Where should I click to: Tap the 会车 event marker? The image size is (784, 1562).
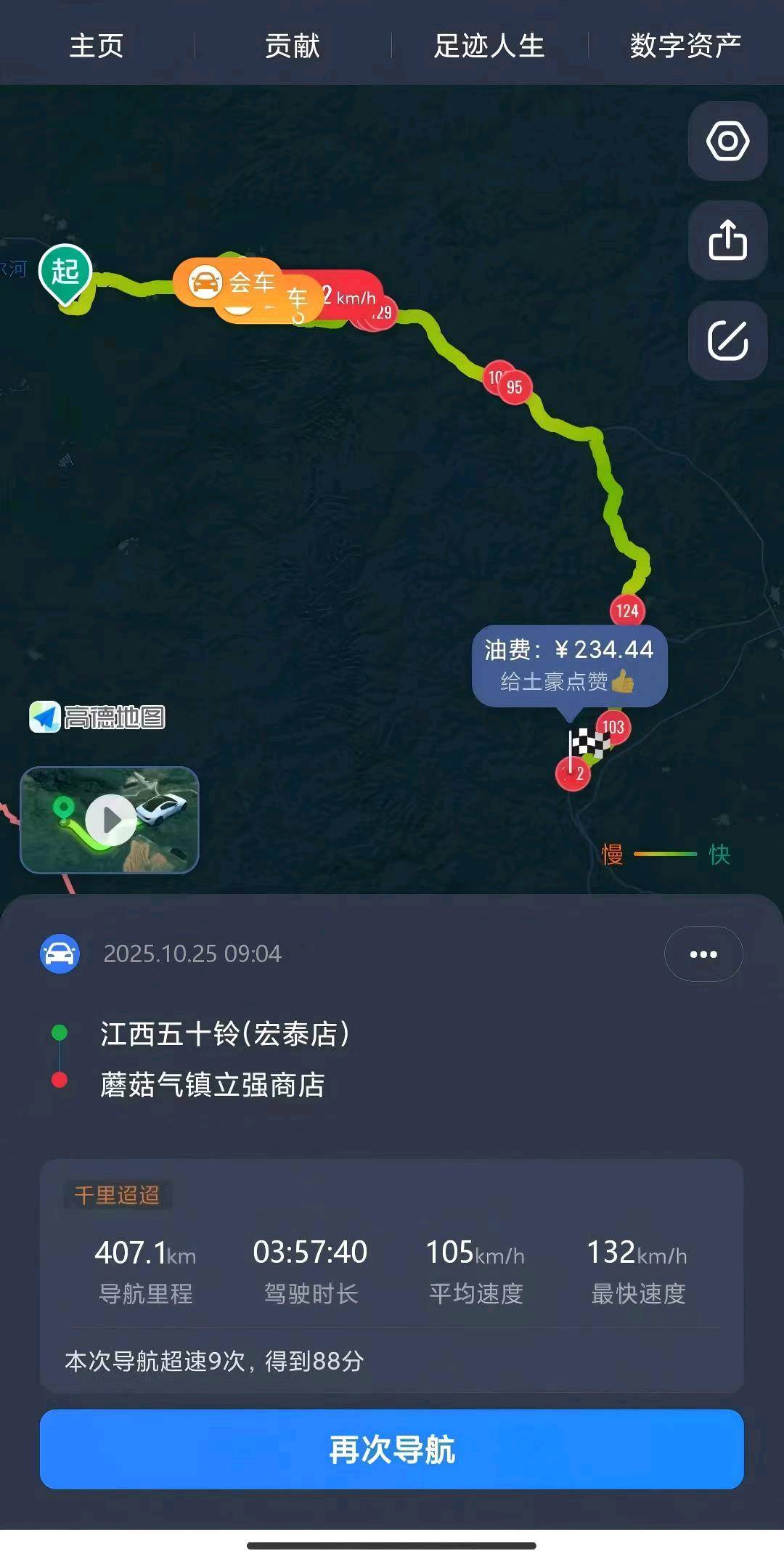pyautogui.click(x=231, y=282)
